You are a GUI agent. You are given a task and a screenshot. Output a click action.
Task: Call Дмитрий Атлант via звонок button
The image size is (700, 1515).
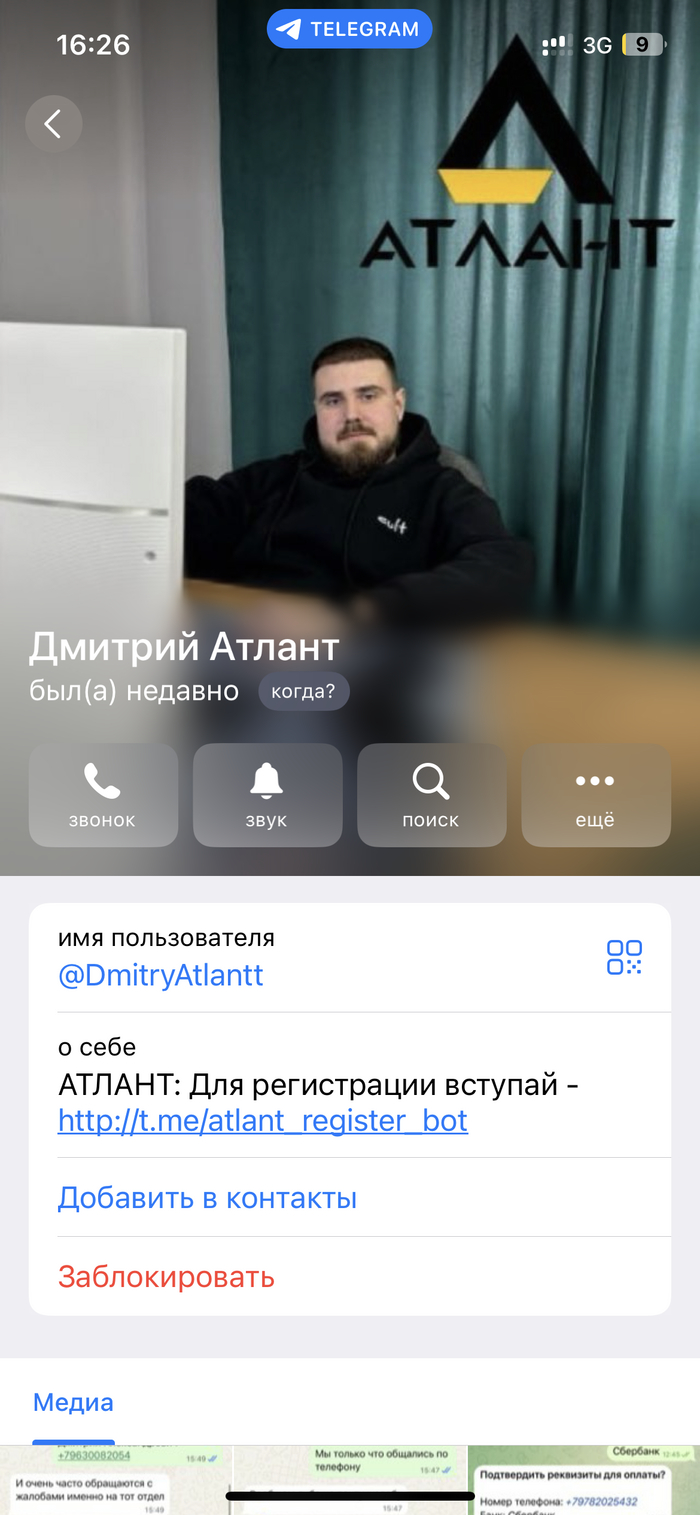(103, 795)
